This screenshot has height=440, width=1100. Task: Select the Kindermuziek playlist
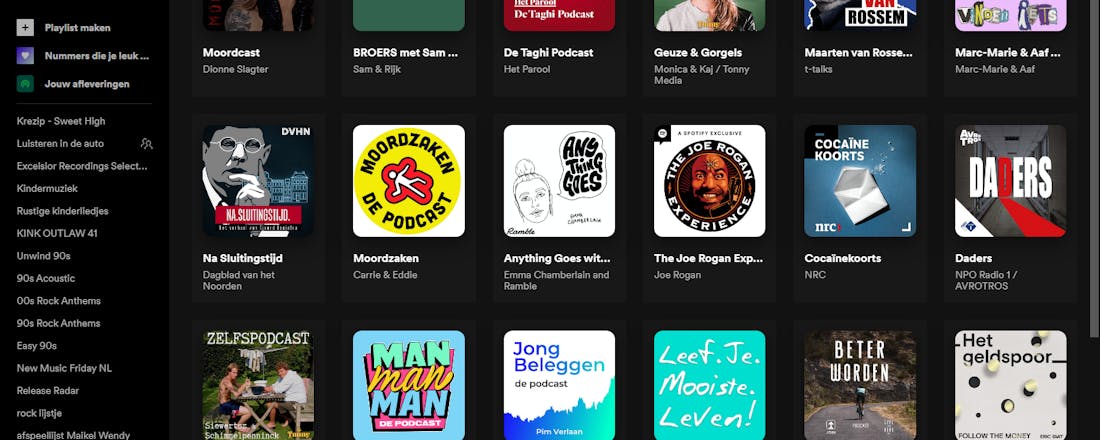click(x=47, y=188)
